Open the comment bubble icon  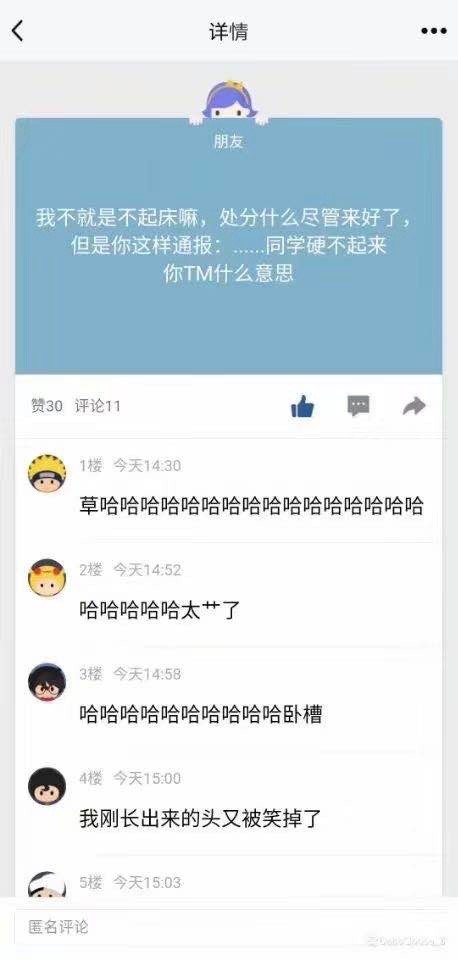click(358, 406)
